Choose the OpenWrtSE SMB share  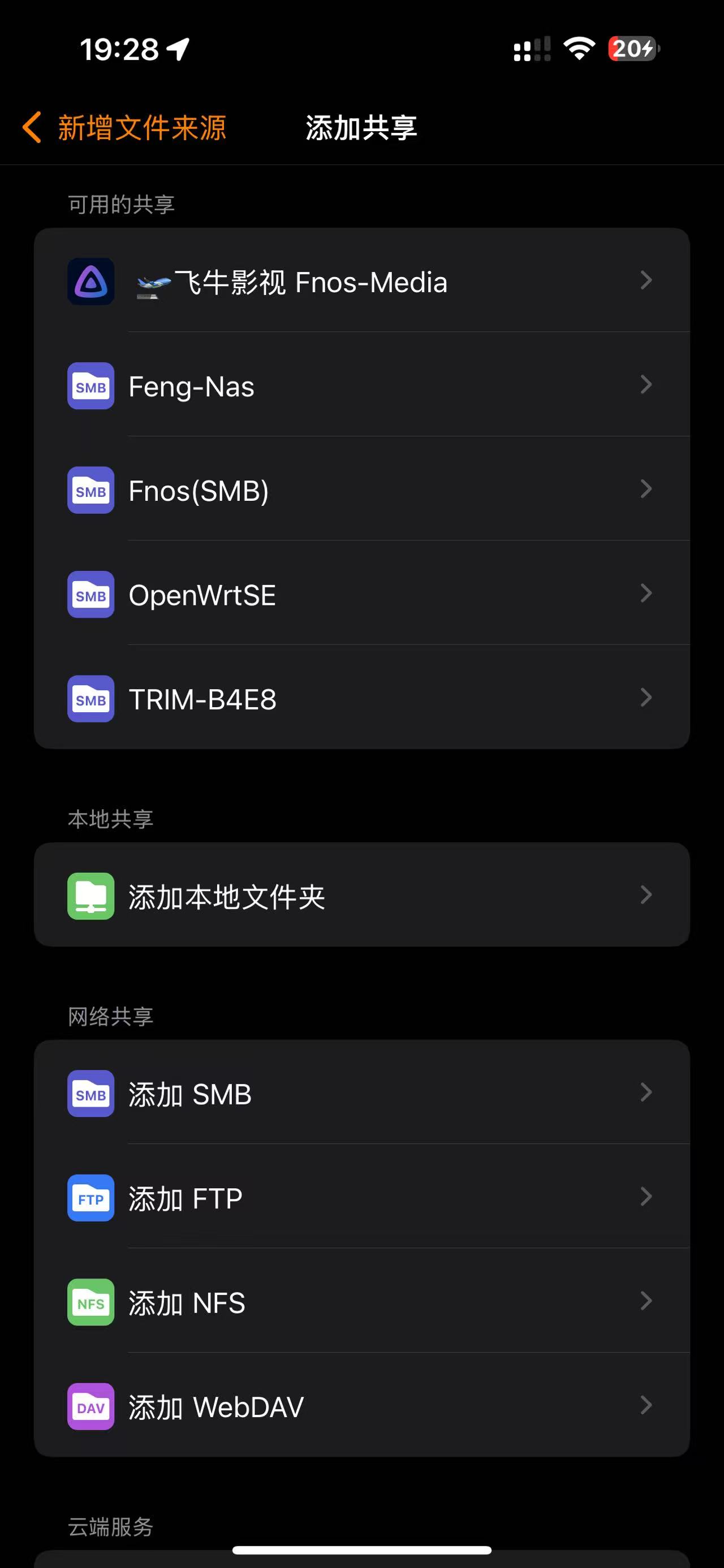tap(361, 594)
